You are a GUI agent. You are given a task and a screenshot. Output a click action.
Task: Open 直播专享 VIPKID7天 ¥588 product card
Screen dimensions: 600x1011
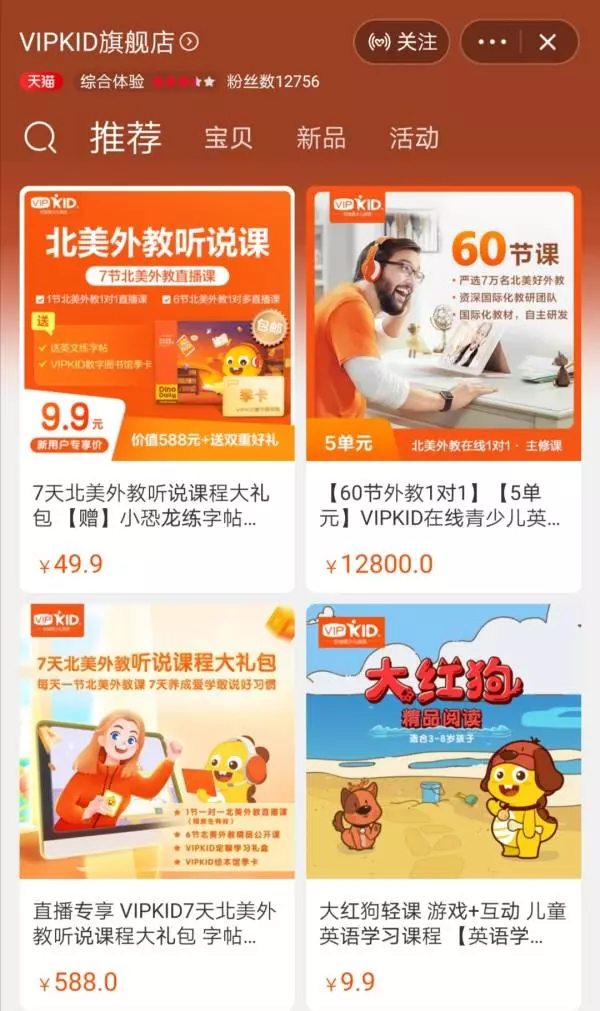click(157, 805)
